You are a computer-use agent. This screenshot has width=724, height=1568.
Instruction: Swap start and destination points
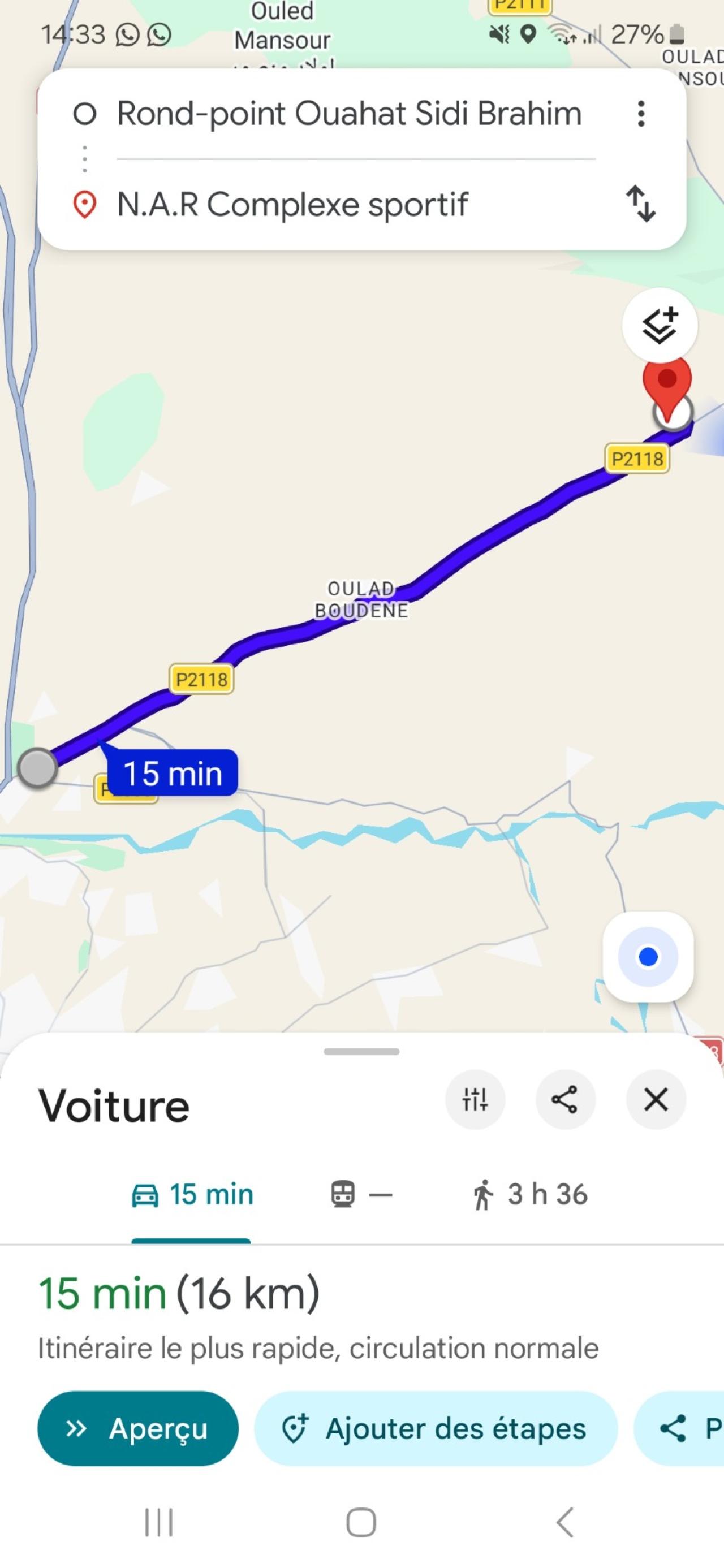click(x=641, y=204)
